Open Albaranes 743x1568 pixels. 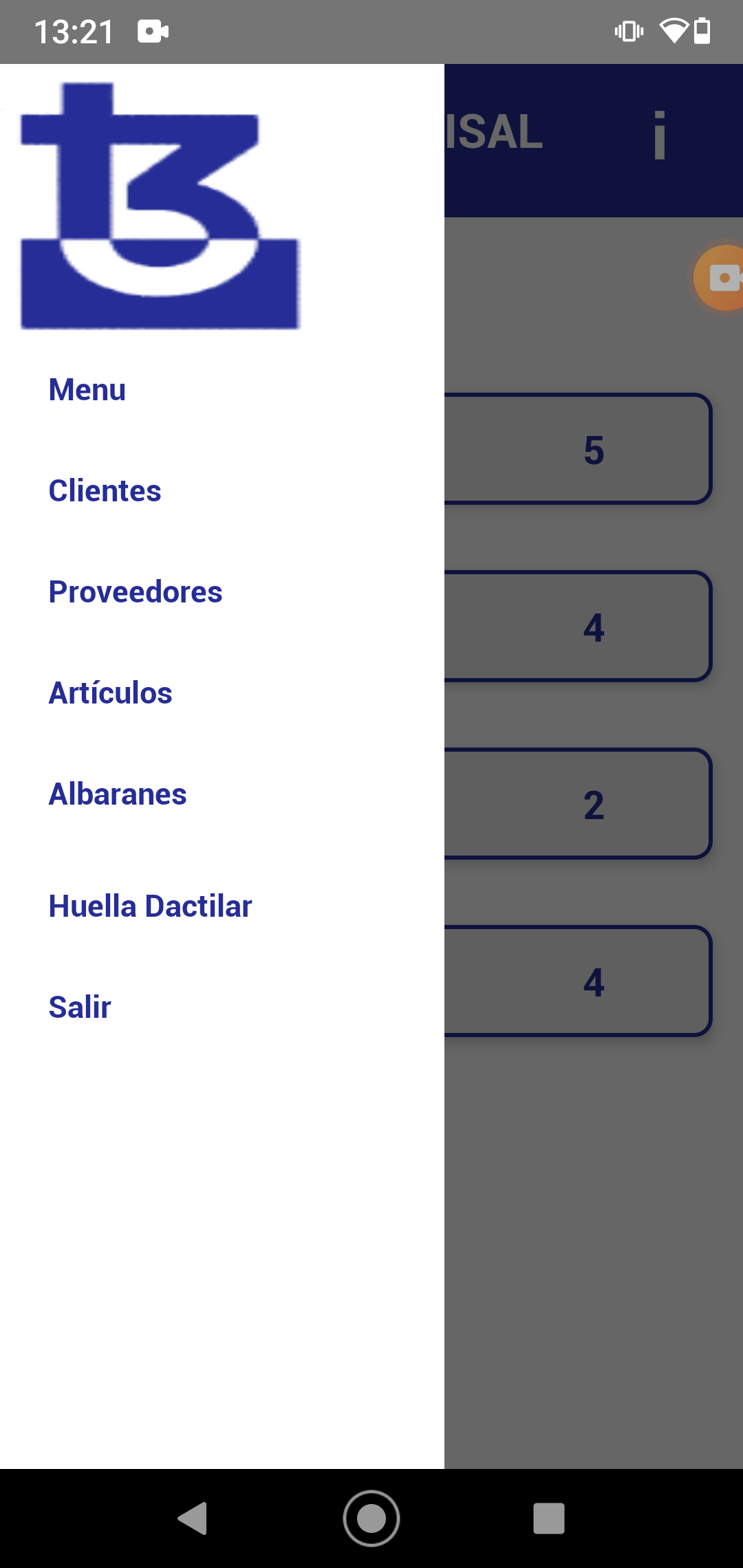pyautogui.click(x=118, y=794)
